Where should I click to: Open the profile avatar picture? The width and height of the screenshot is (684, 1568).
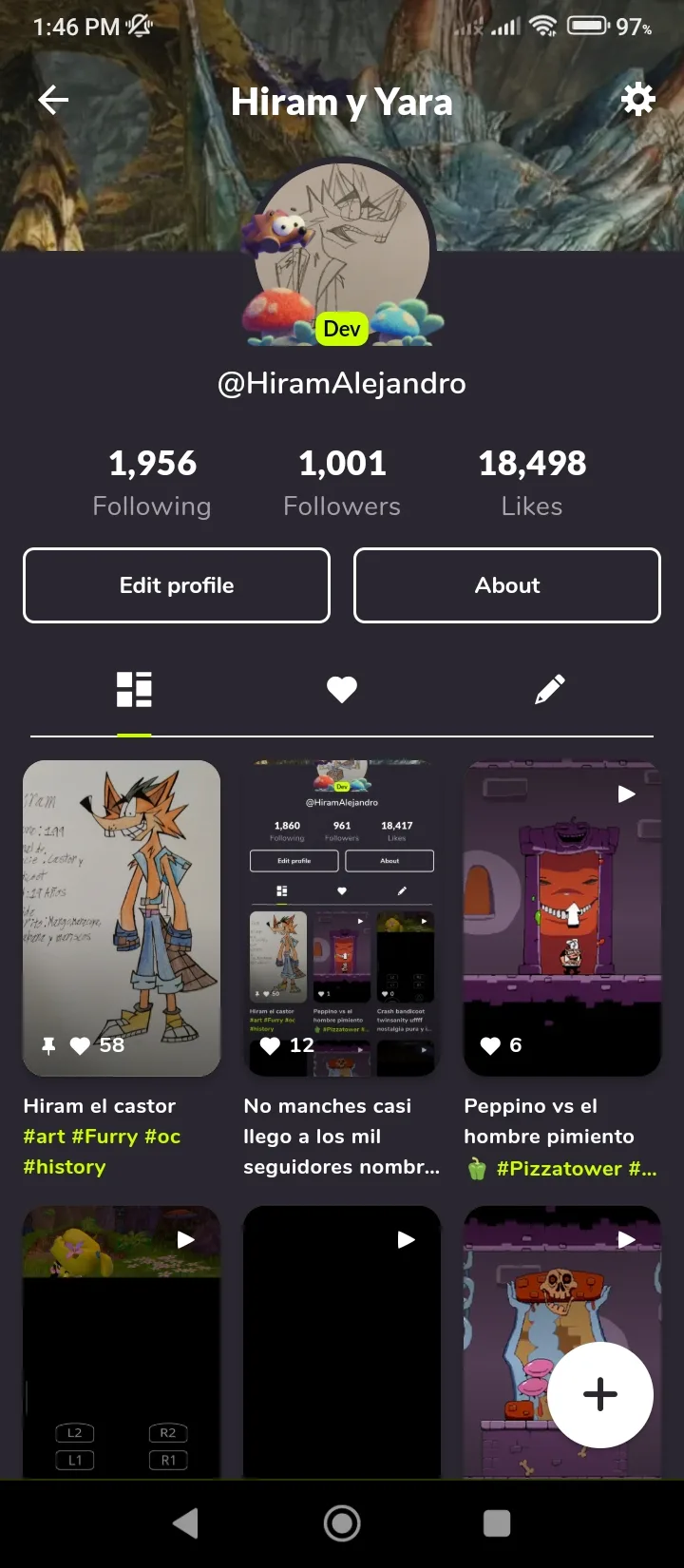pos(342,249)
